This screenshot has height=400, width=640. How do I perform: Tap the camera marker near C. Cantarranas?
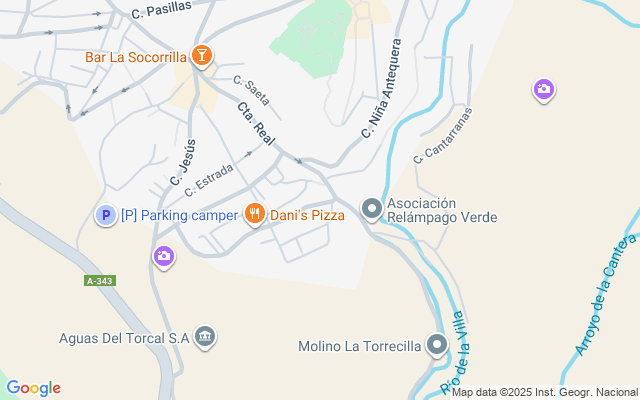pos(544,90)
